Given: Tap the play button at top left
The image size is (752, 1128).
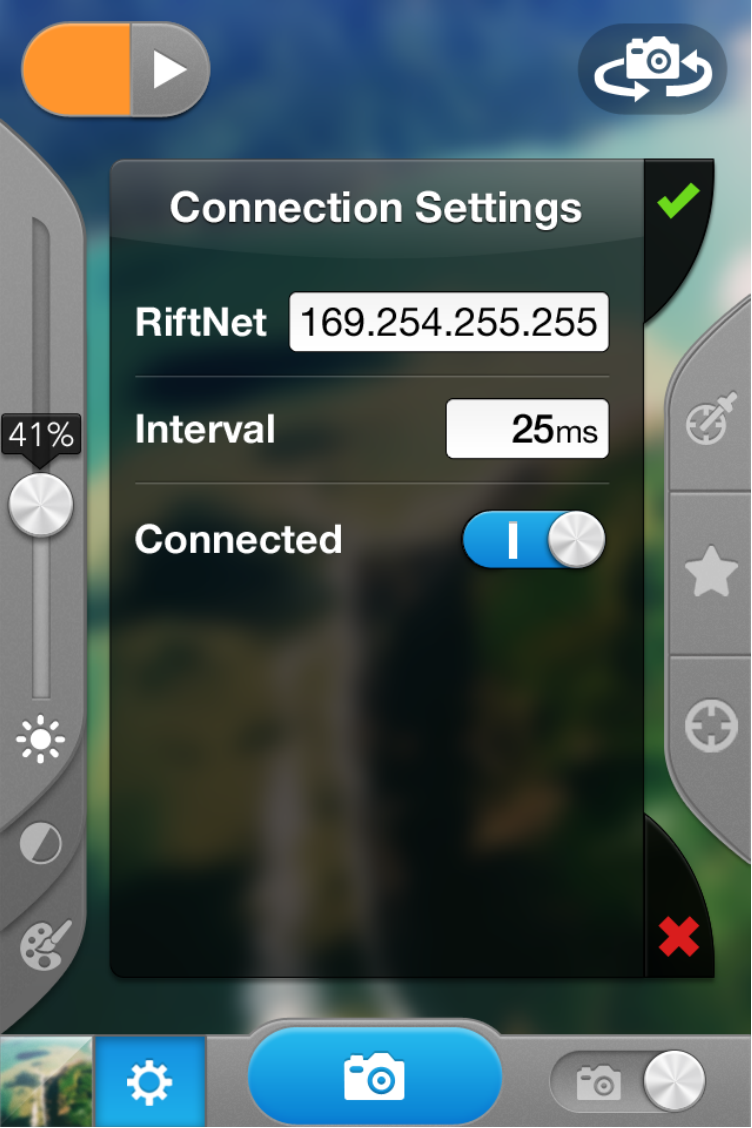Looking at the screenshot, I should tap(169, 70).
